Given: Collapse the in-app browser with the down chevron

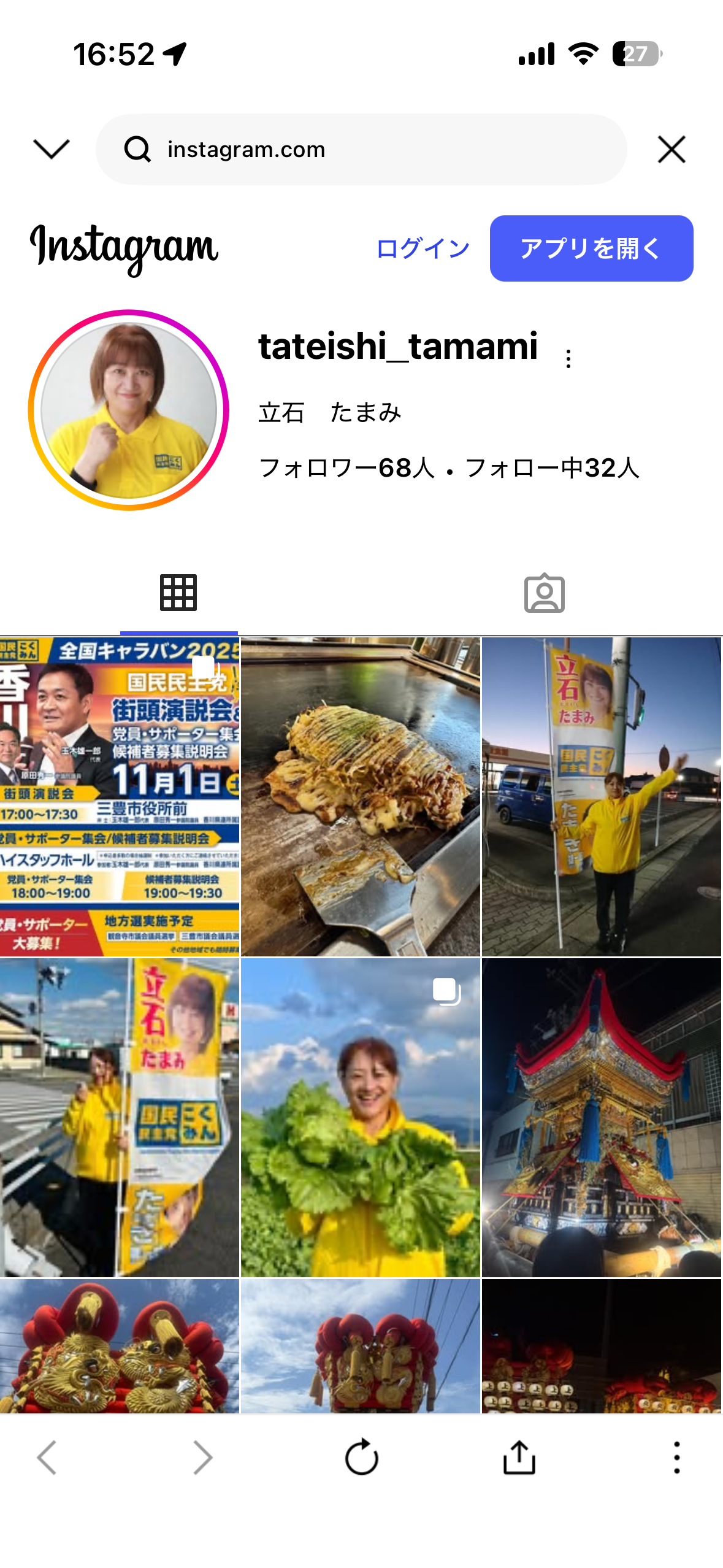Looking at the screenshot, I should [x=52, y=149].
